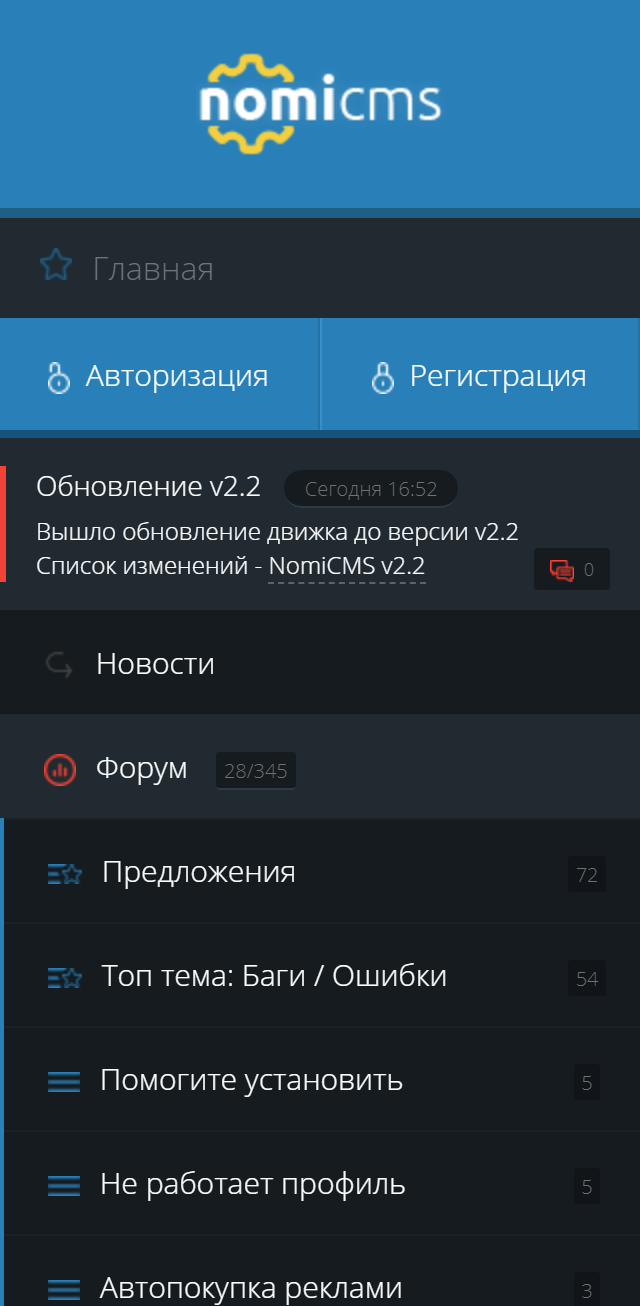Open the Автопокупка рекламы topic
Viewport: 640px width, 1306px height.
(x=250, y=1286)
